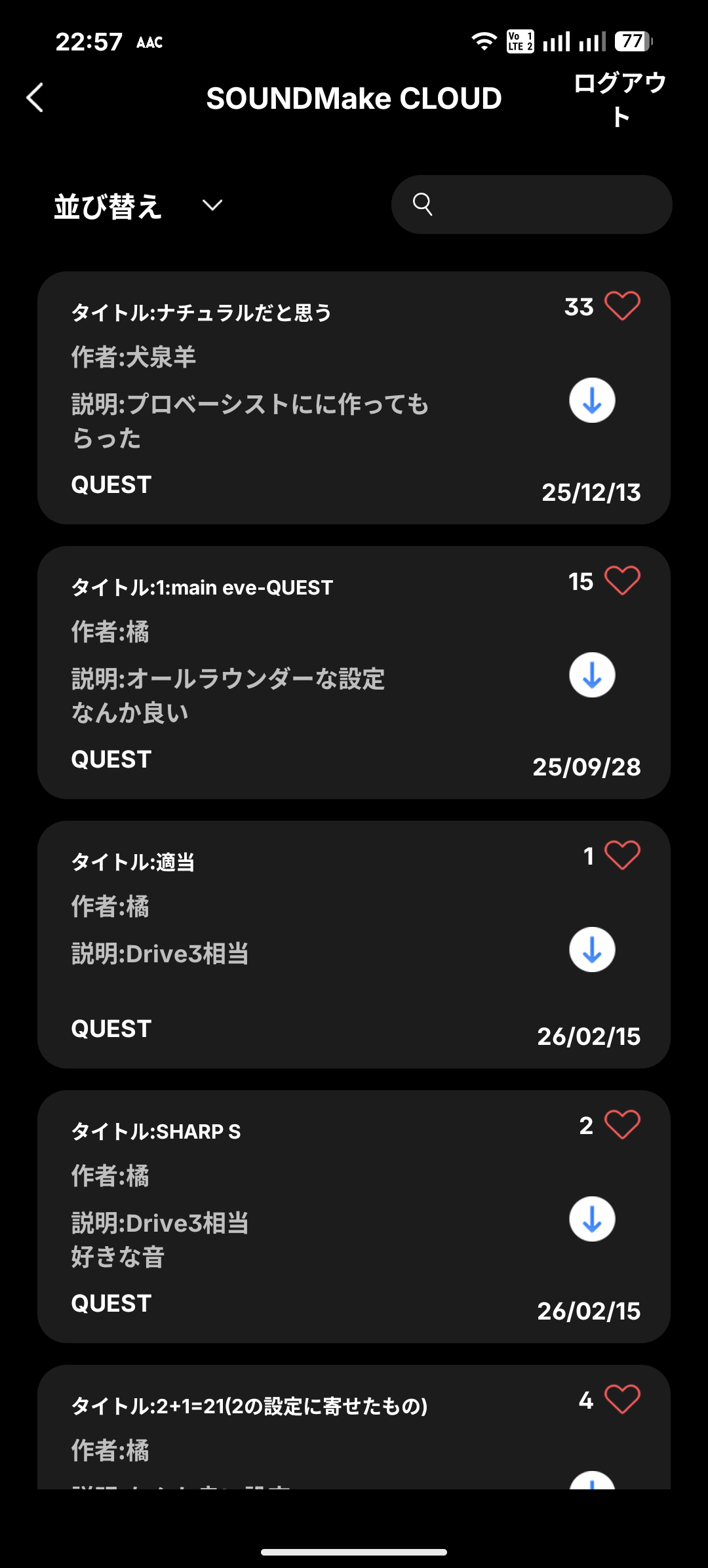
Task: Like the 2+1=21 preset
Action: pos(621,1400)
